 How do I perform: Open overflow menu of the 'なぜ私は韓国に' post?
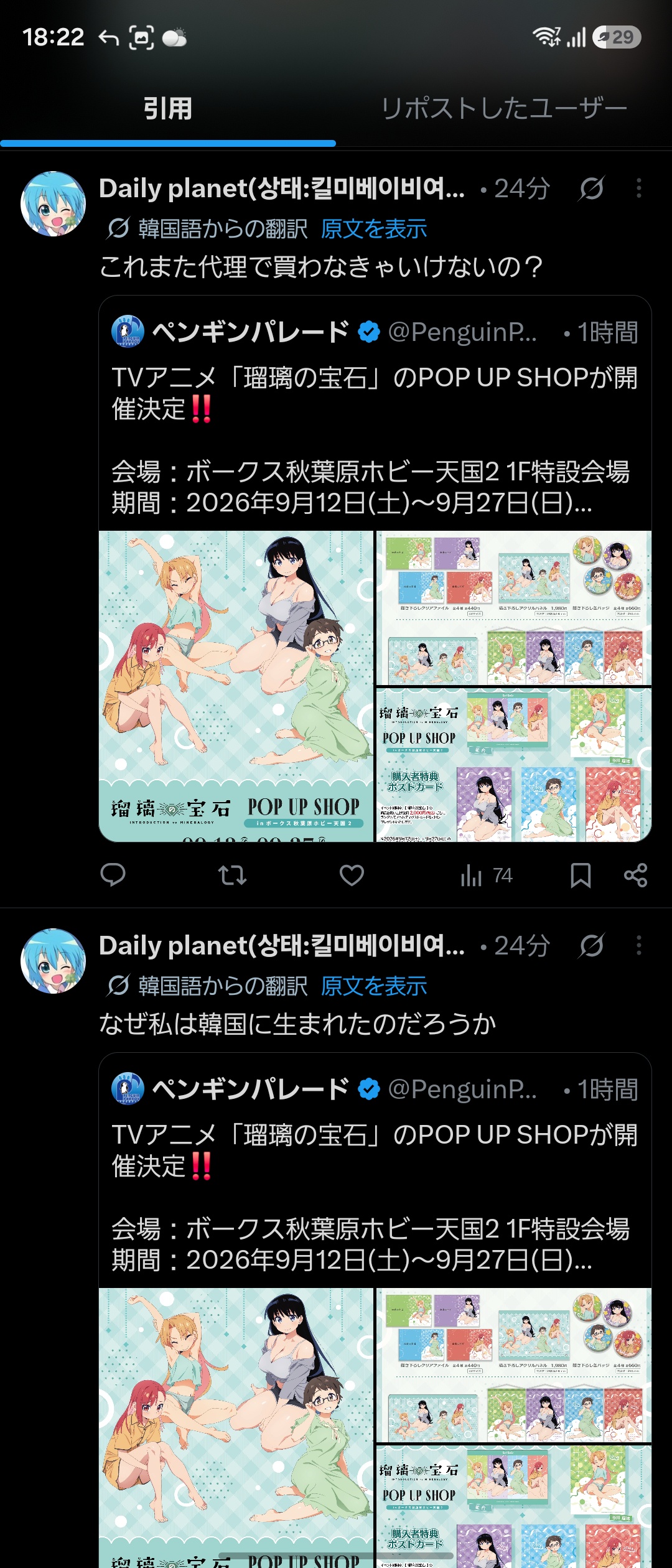click(x=638, y=945)
